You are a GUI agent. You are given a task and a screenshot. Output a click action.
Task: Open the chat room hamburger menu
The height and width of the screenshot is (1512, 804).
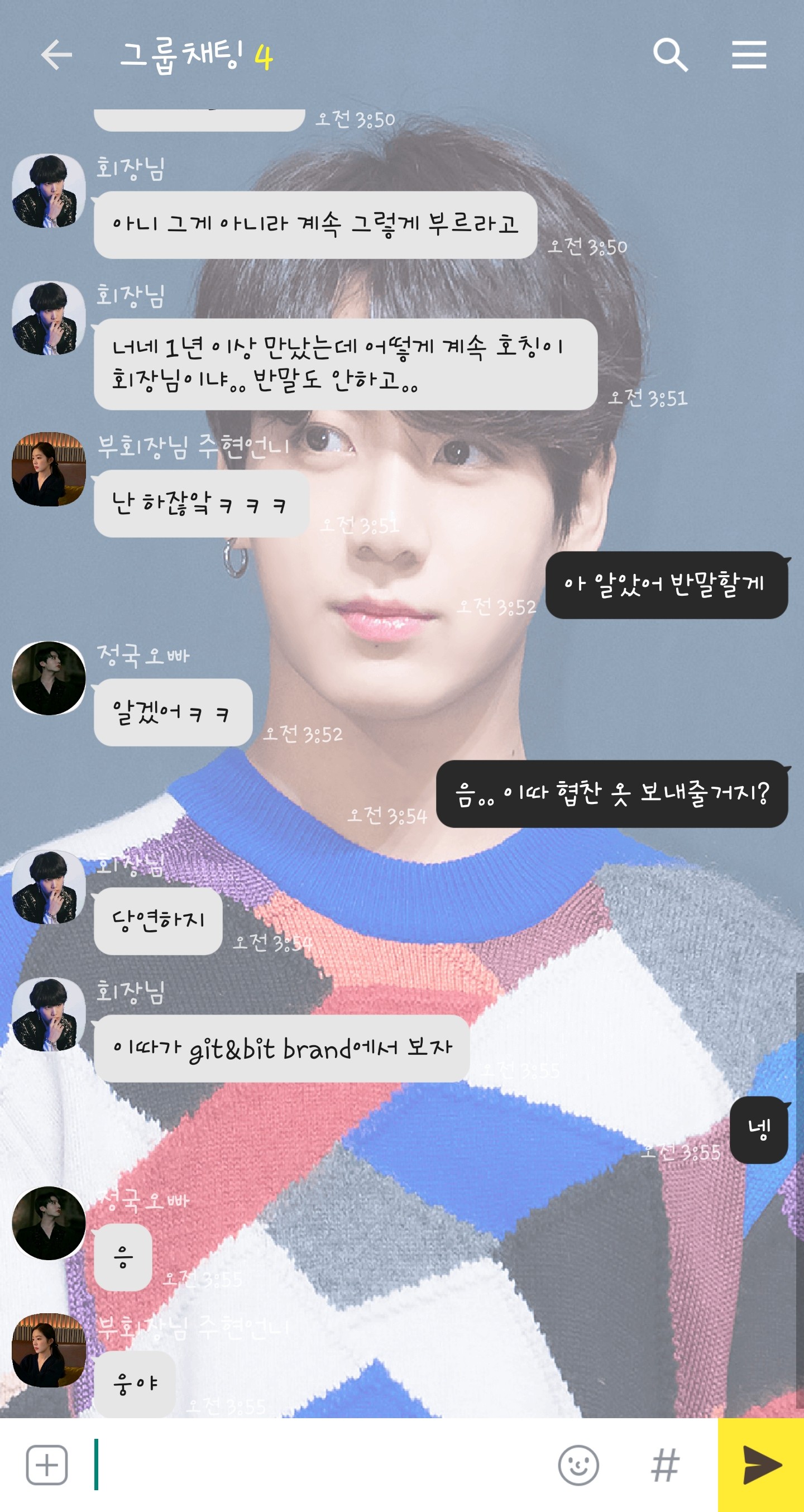(749, 55)
